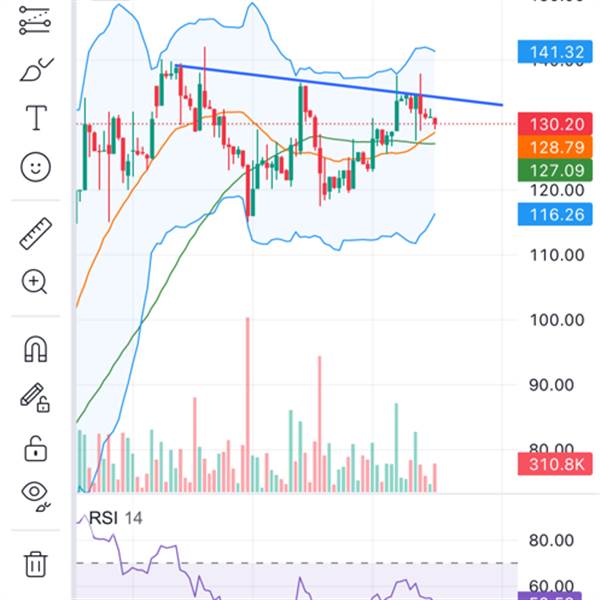Open the emoji sticker tool
The width and height of the screenshot is (600, 600).
[x=36, y=166]
